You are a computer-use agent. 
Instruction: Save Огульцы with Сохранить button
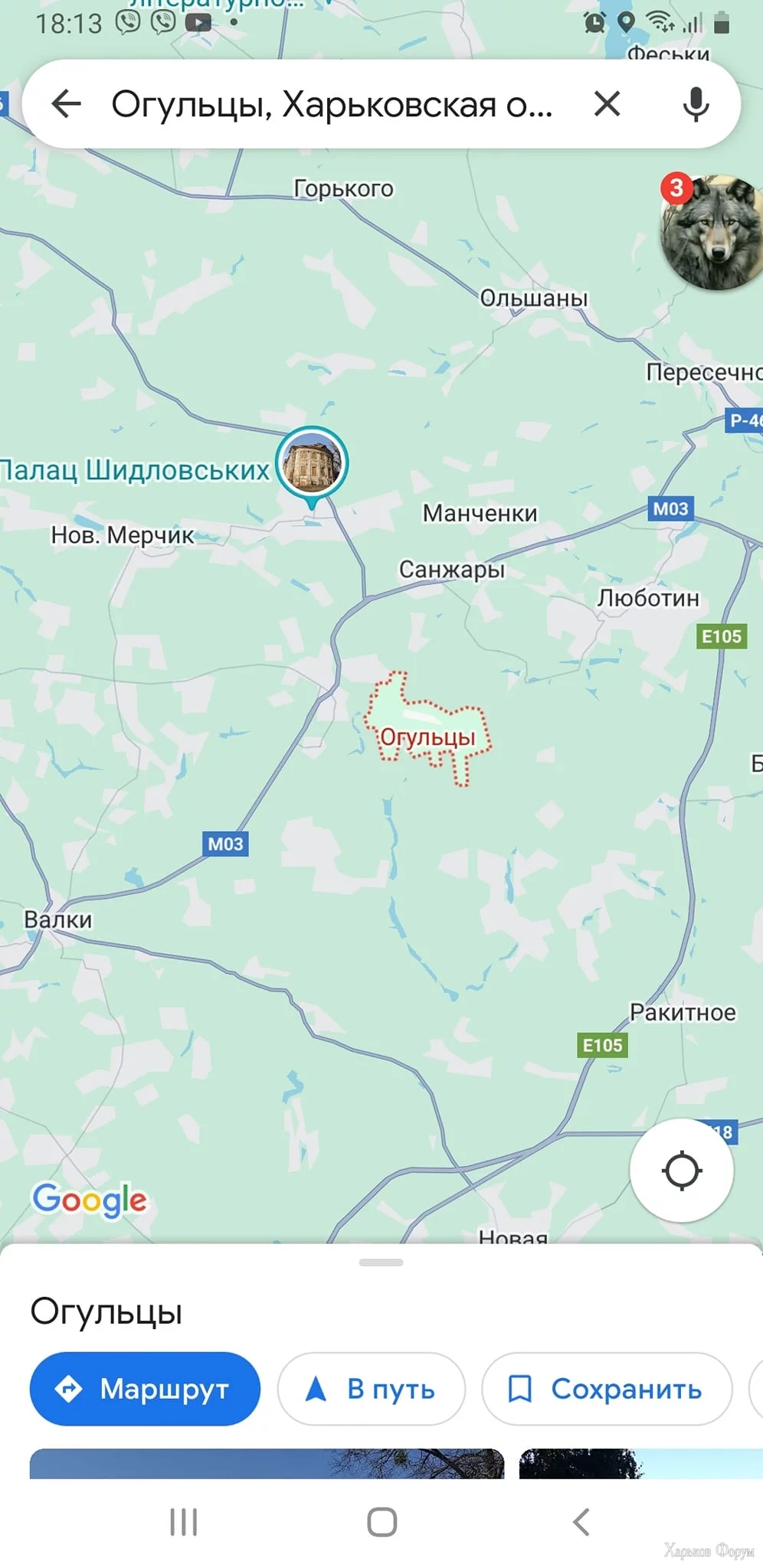click(x=607, y=1388)
